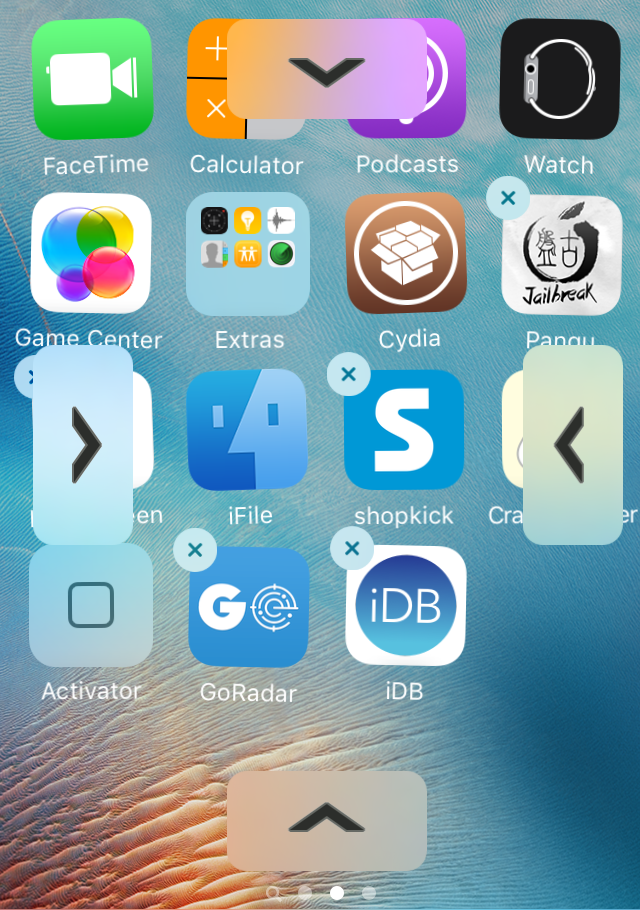Tap the Spotlight search page indicator
This screenshot has height=910, width=640.
coord(274,892)
